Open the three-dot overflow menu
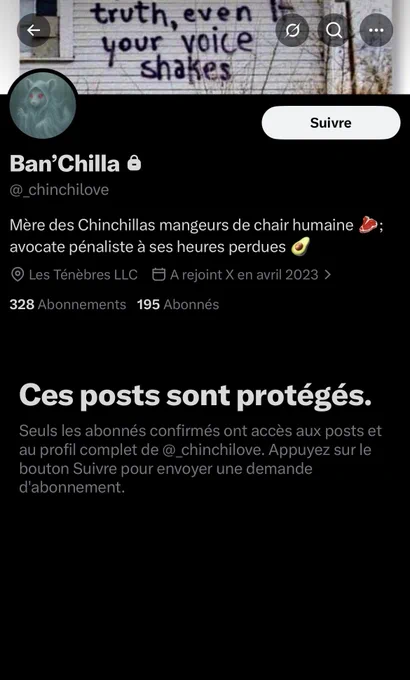This screenshot has height=680, width=410. click(376, 30)
